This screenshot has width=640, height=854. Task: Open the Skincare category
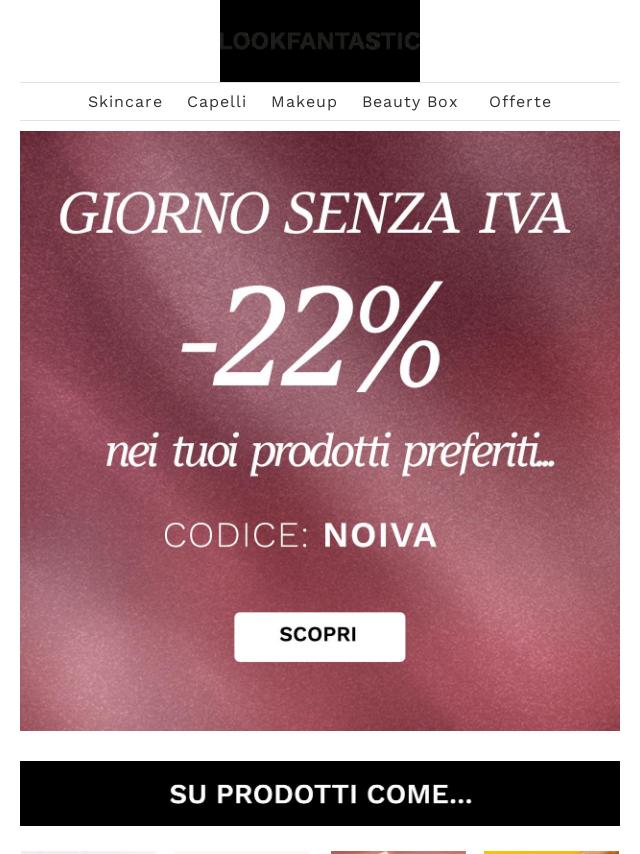click(125, 102)
